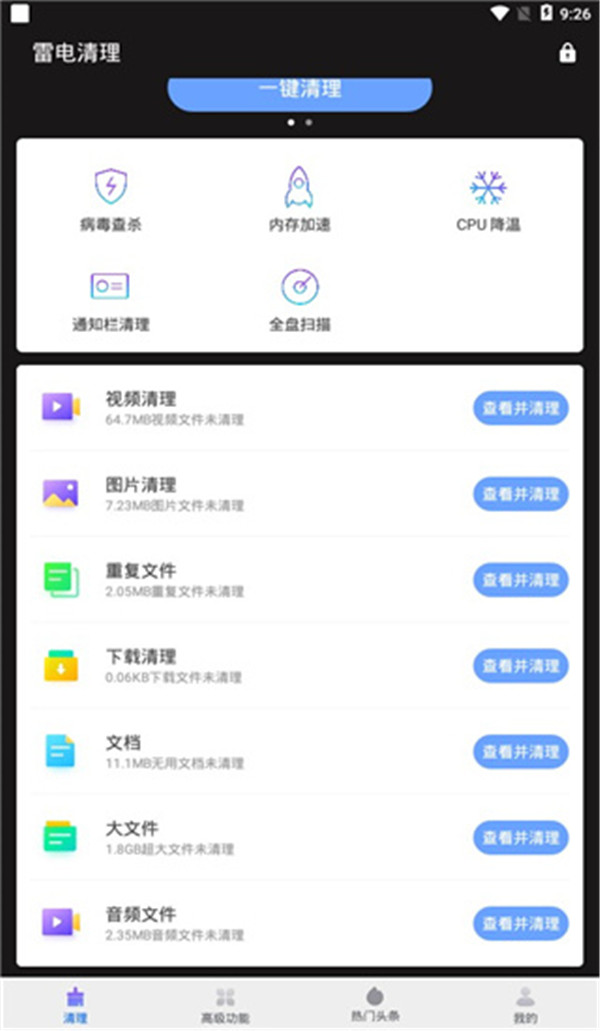View and clean 大文件 large files
The width and height of the screenshot is (600, 1031).
(x=520, y=838)
